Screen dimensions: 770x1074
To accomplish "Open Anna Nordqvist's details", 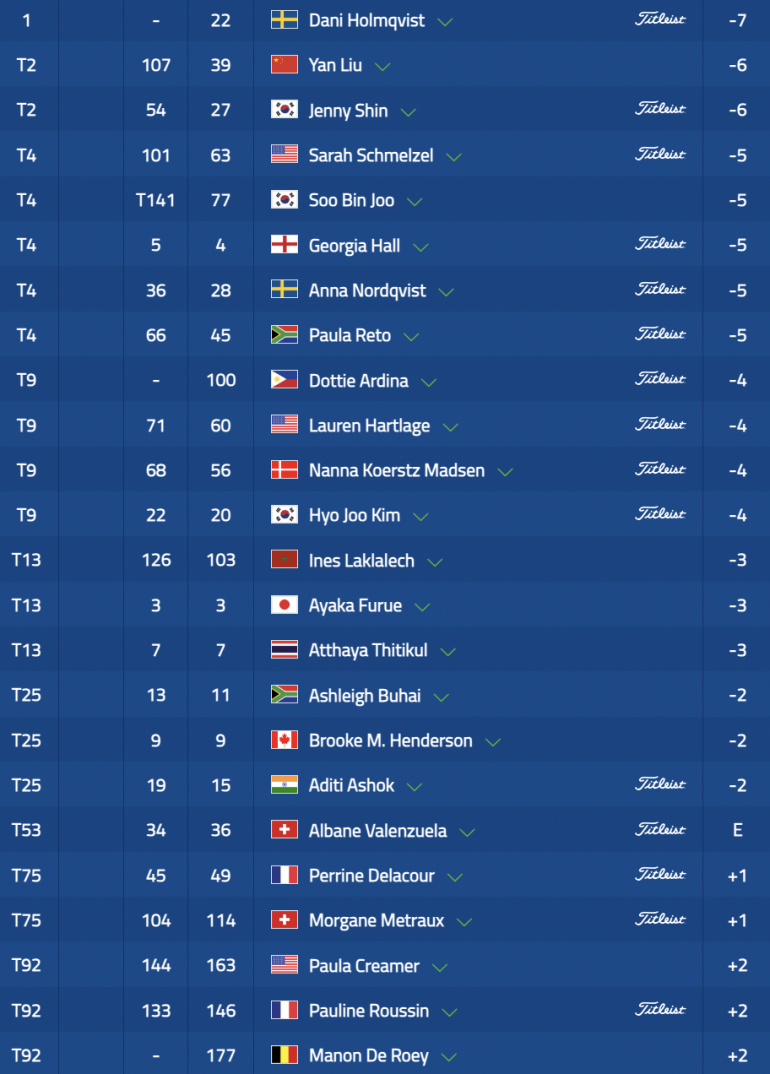I will (x=446, y=292).
